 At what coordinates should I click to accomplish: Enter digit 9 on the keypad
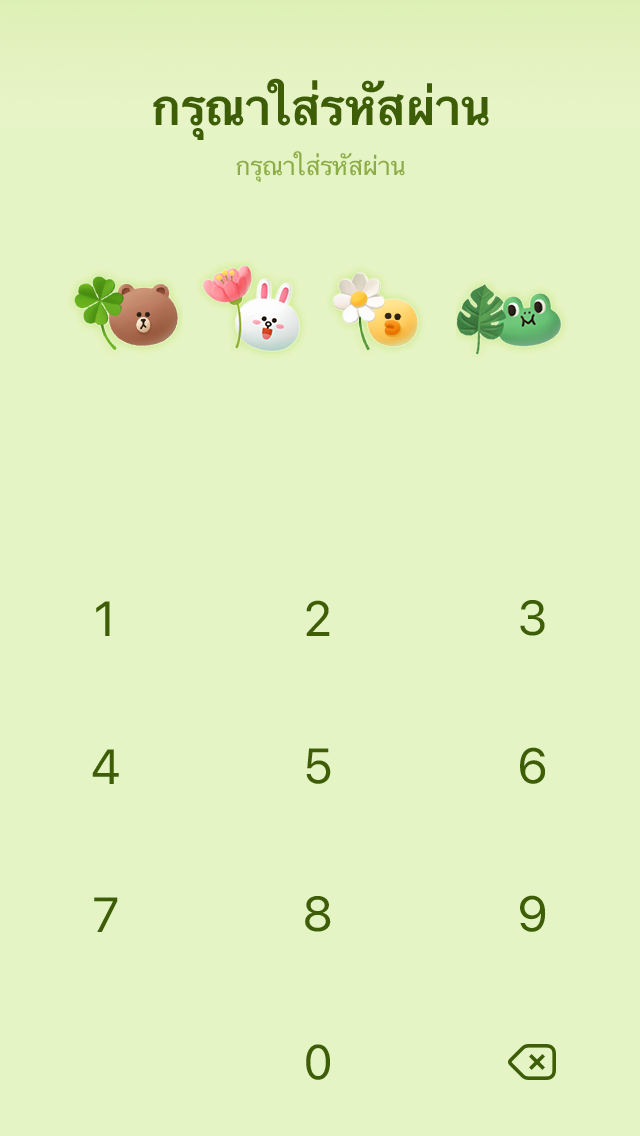532,915
